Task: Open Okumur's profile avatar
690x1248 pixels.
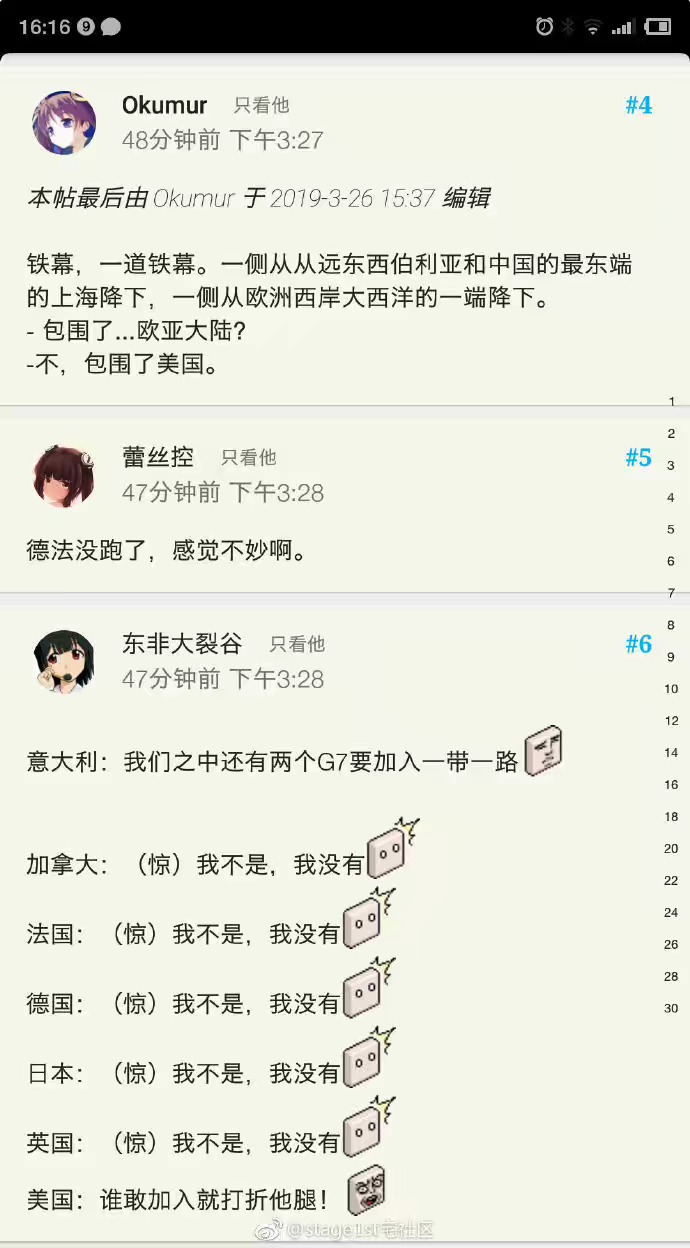Action: click(x=64, y=123)
